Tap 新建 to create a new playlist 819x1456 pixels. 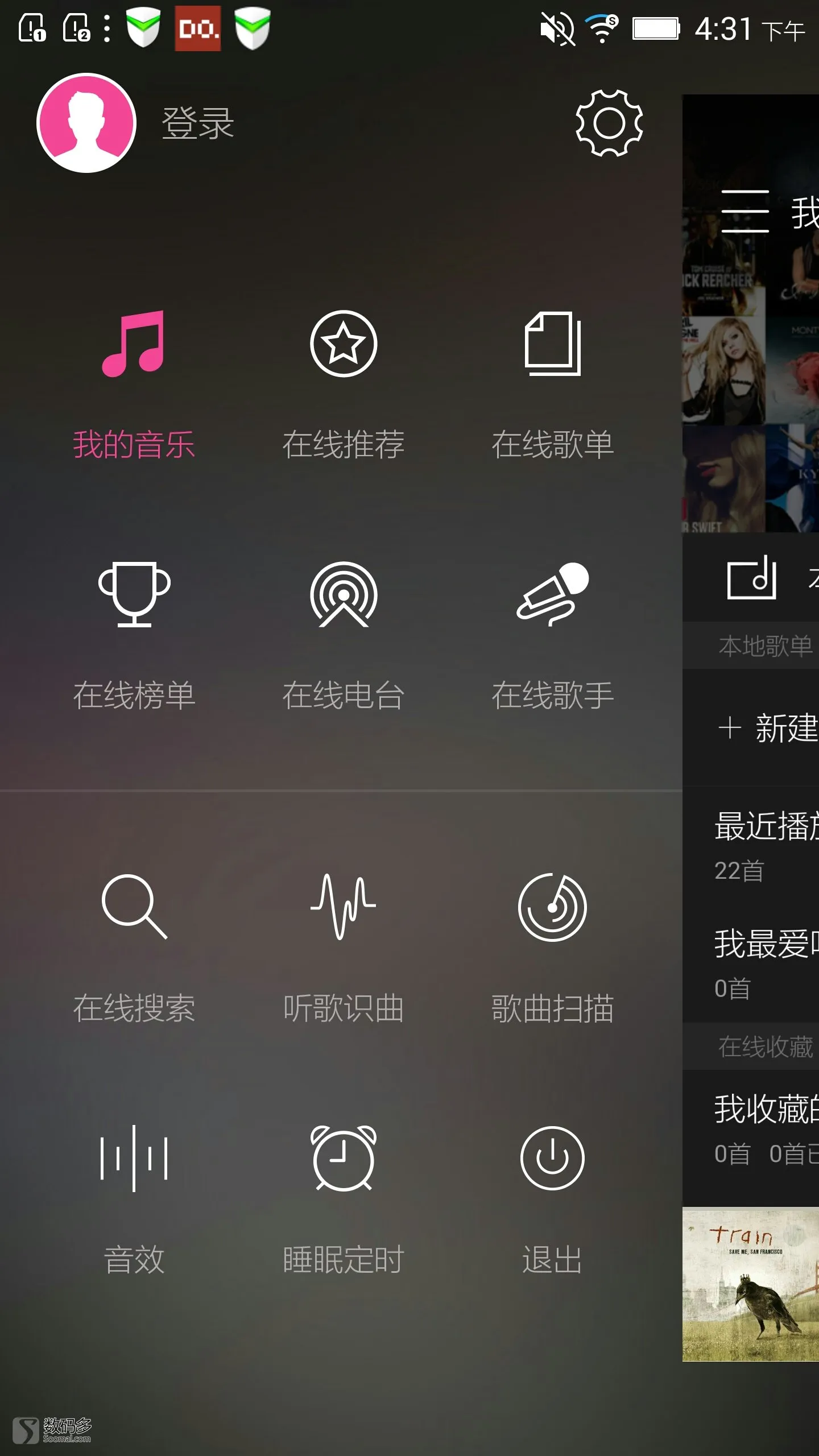(x=768, y=728)
